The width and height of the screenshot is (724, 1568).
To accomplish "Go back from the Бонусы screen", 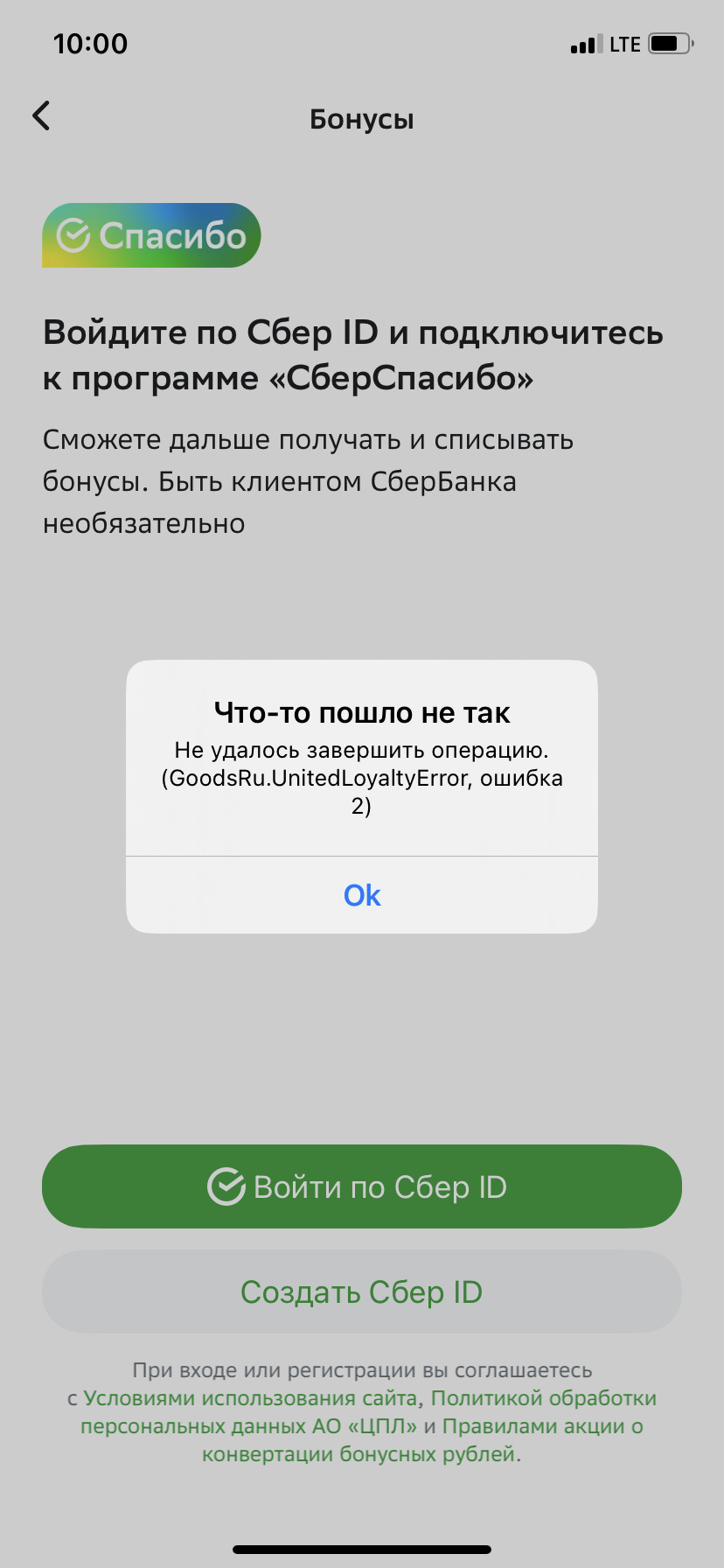I will click(41, 115).
